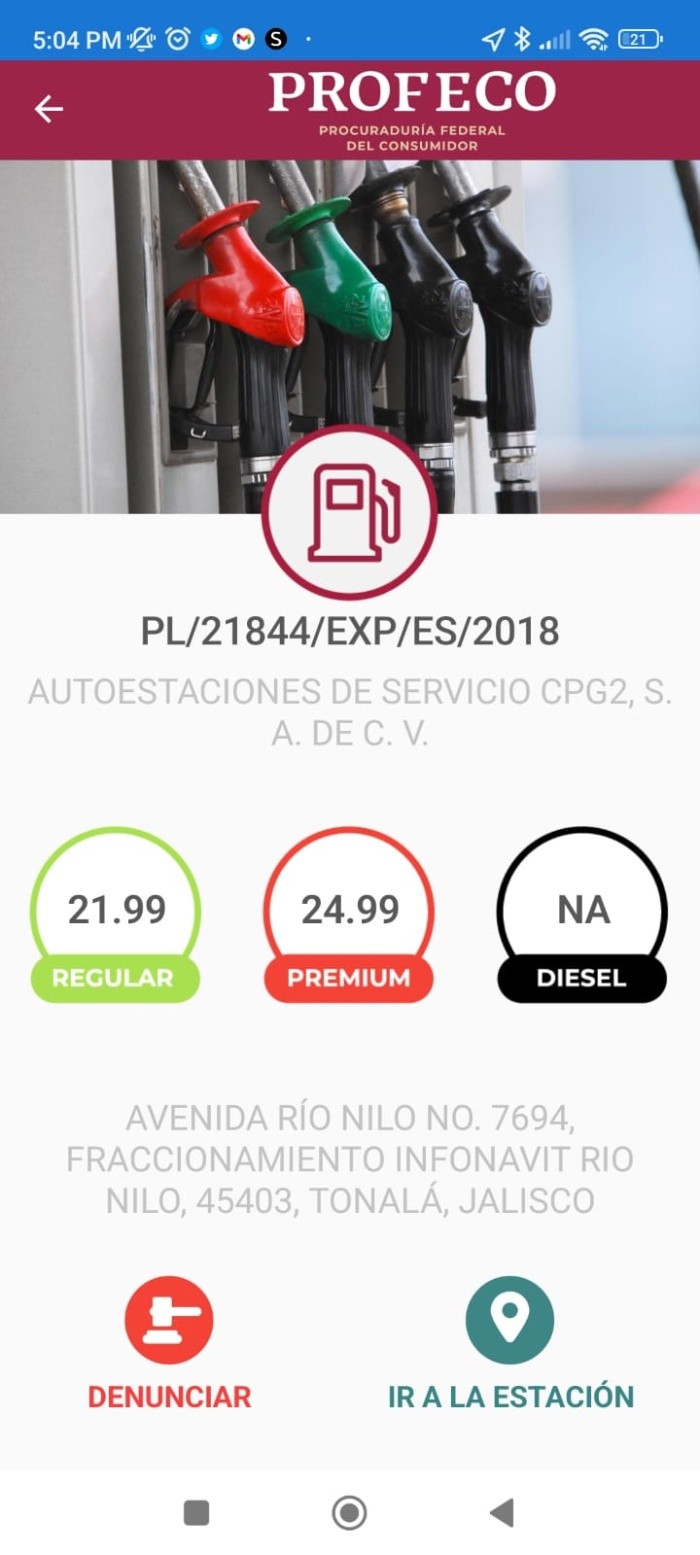The image size is (700, 1555).
Task: Go back using the header arrow
Action: [48, 109]
